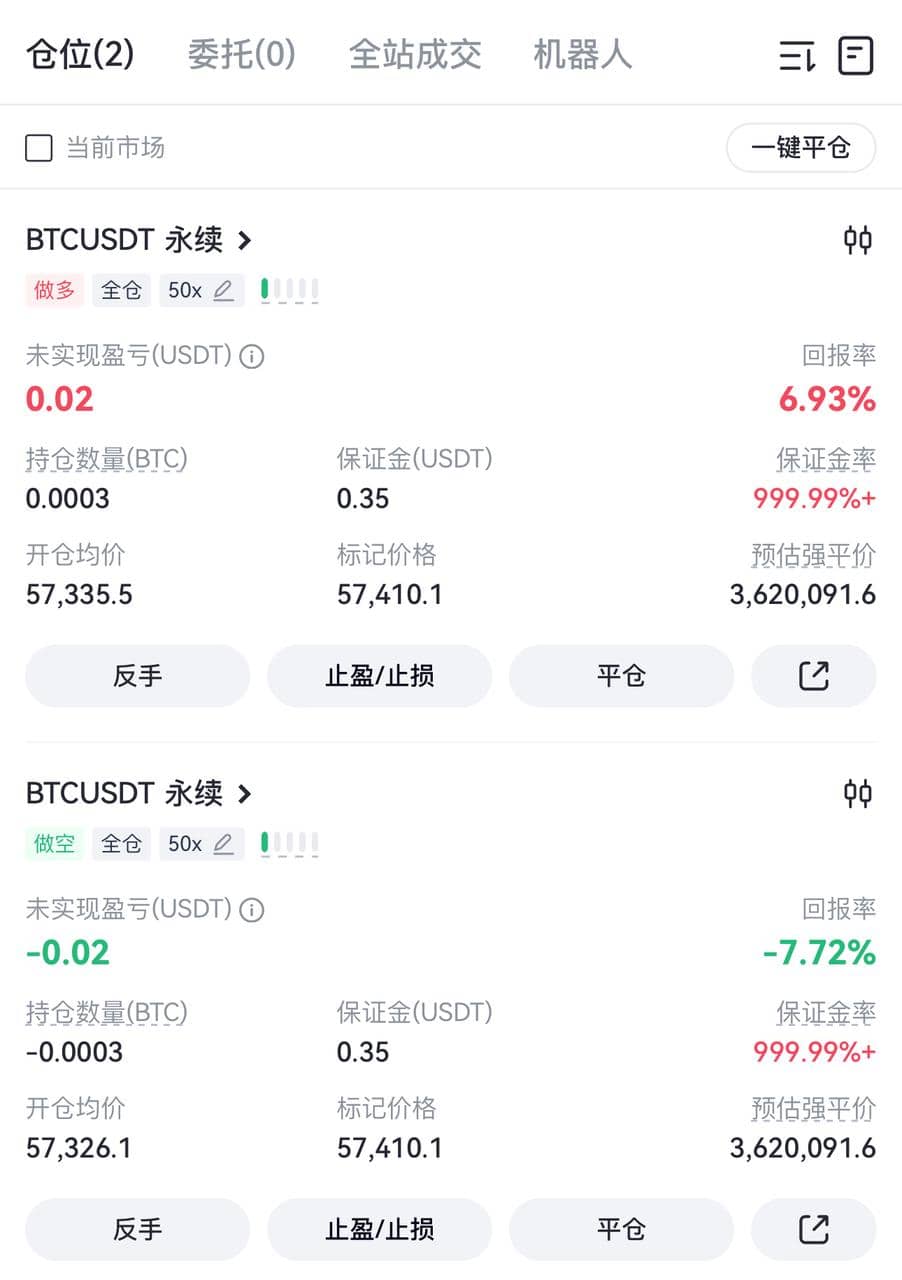Screen dimensions: 902x1280
Task: Share the 做空 position
Action: (814, 1229)
